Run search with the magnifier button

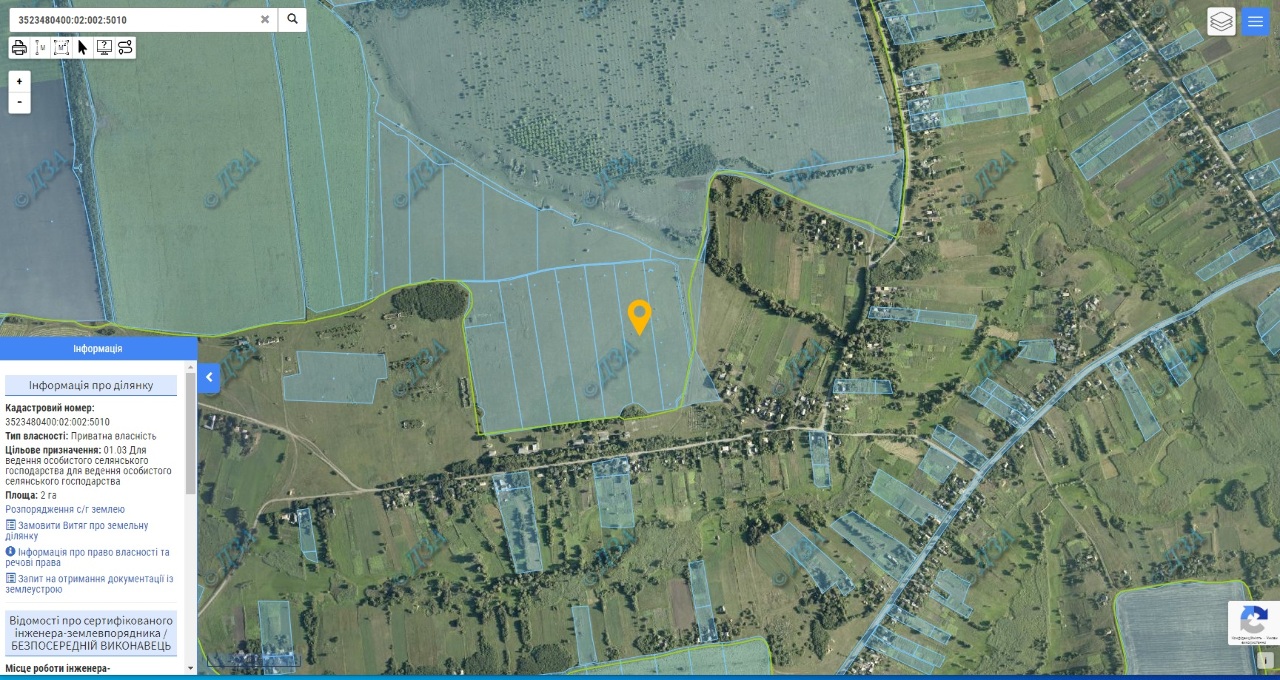[x=292, y=19]
